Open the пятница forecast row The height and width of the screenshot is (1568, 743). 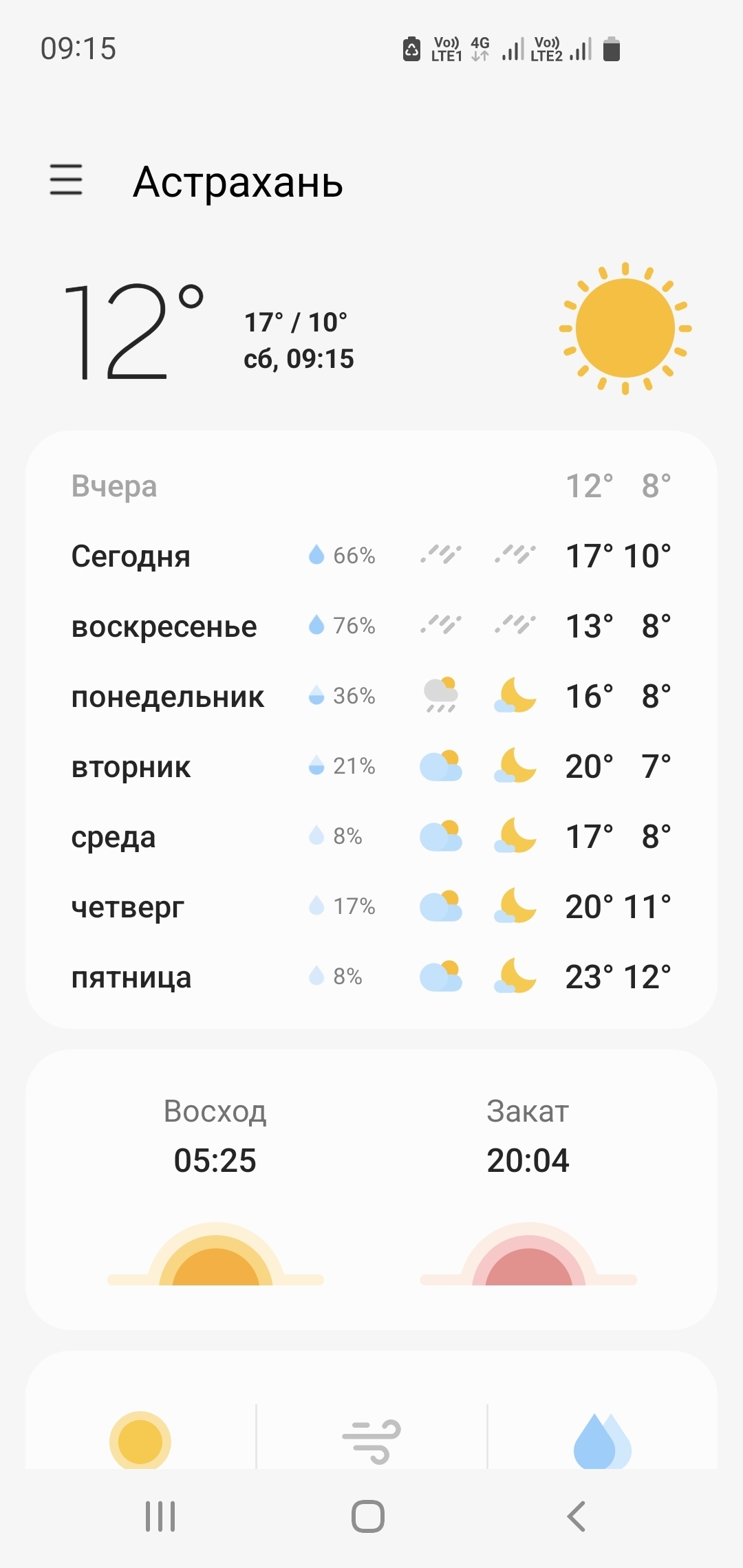[x=371, y=977]
